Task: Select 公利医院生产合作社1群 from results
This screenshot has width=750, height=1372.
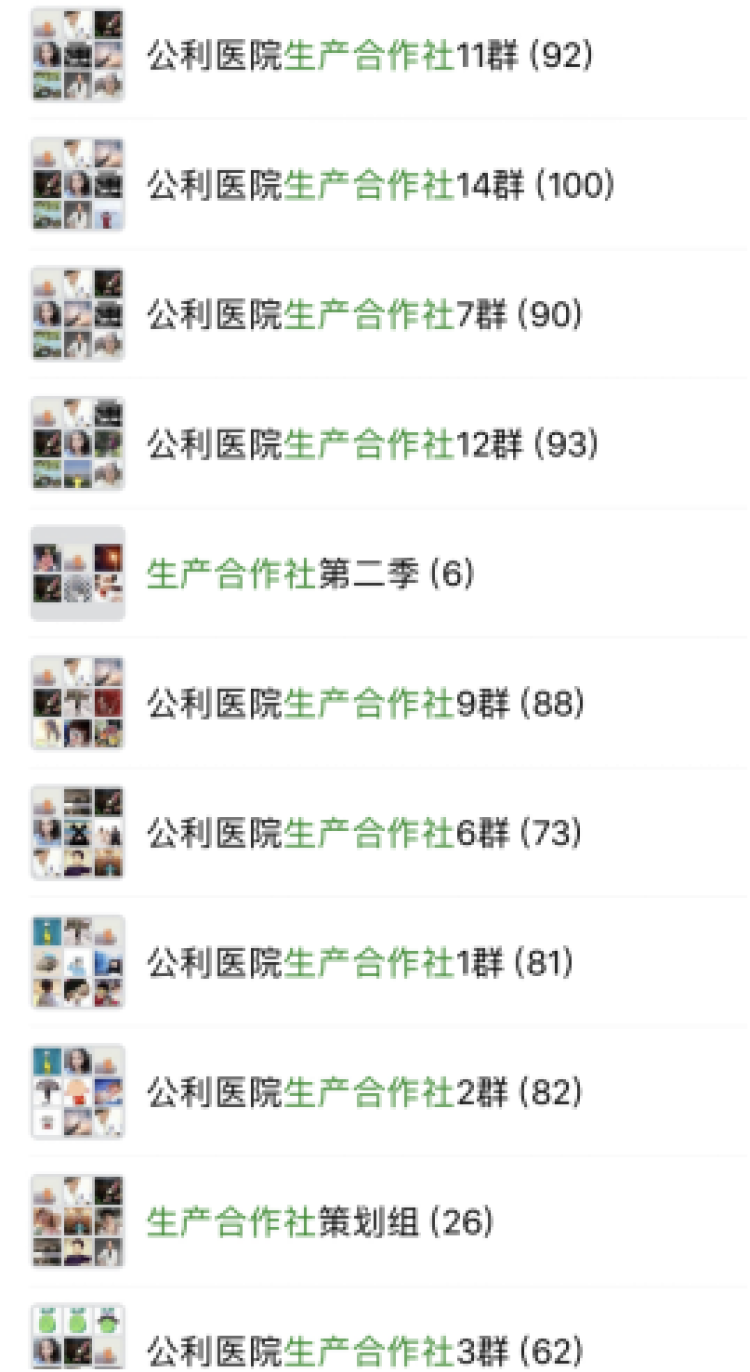Action: click(360, 963)
